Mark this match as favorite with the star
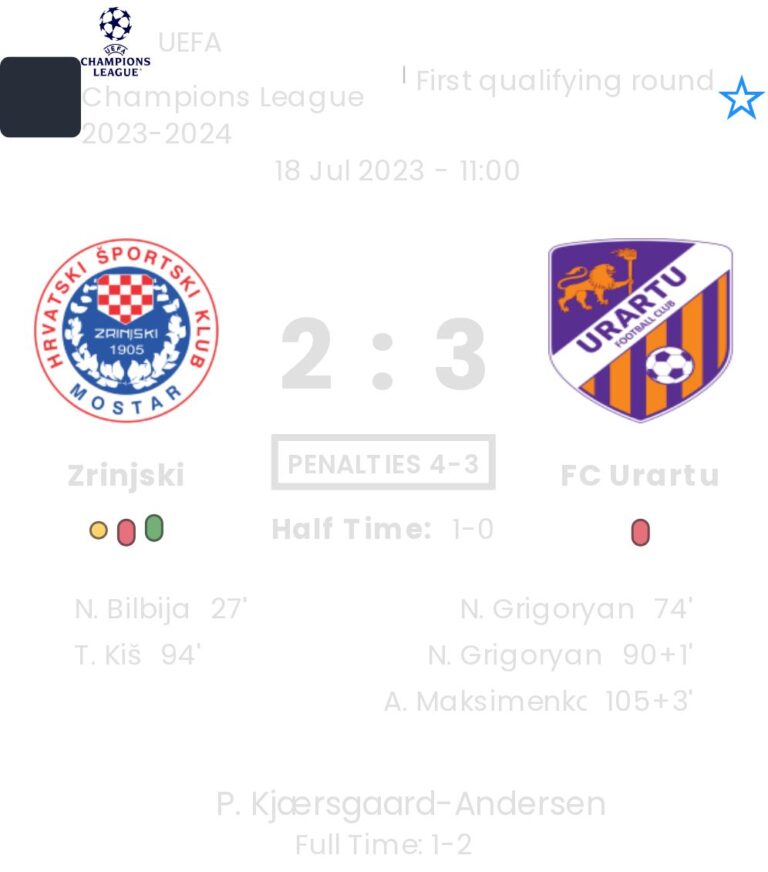Image resolution: width=768 pixels, height=872 pixels. pos(741,99)
